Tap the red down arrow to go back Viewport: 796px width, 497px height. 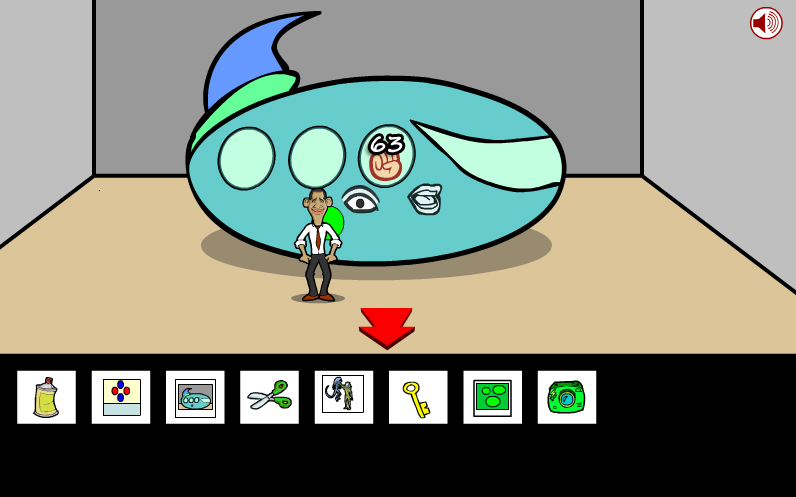tap(386, 326)
